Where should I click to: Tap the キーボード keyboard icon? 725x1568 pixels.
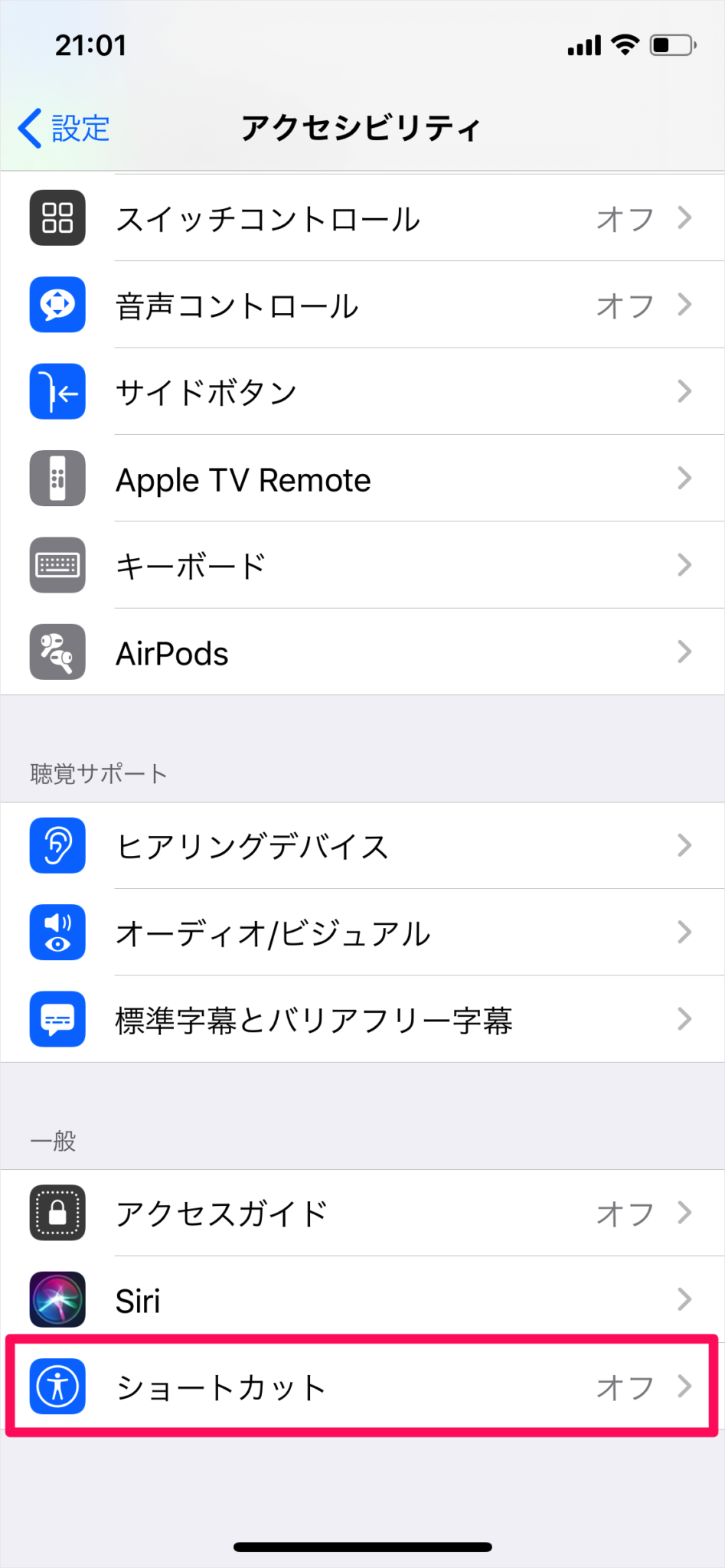(x=57, y=565)
